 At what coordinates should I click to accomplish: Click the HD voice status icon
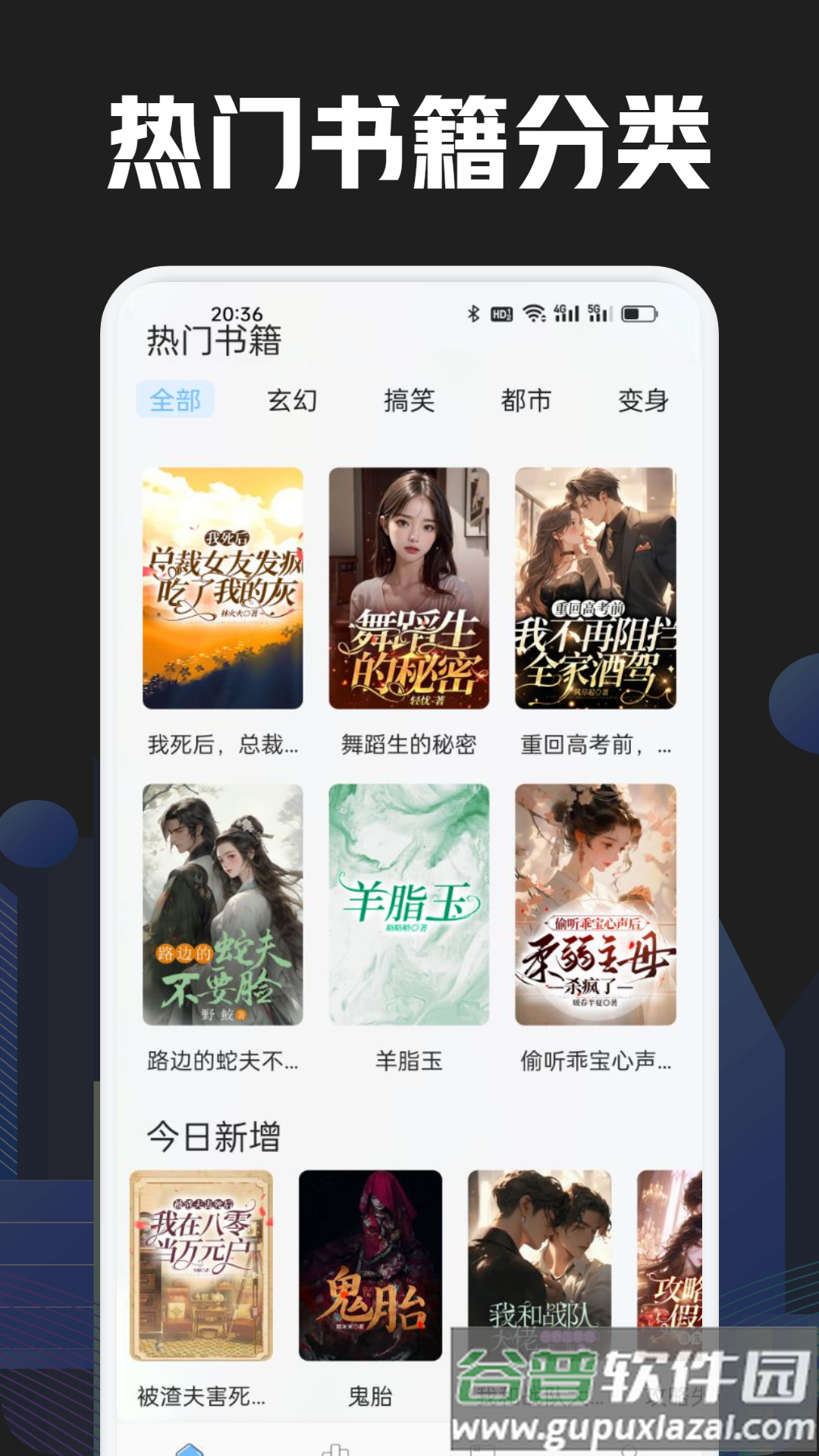point(502,312)
